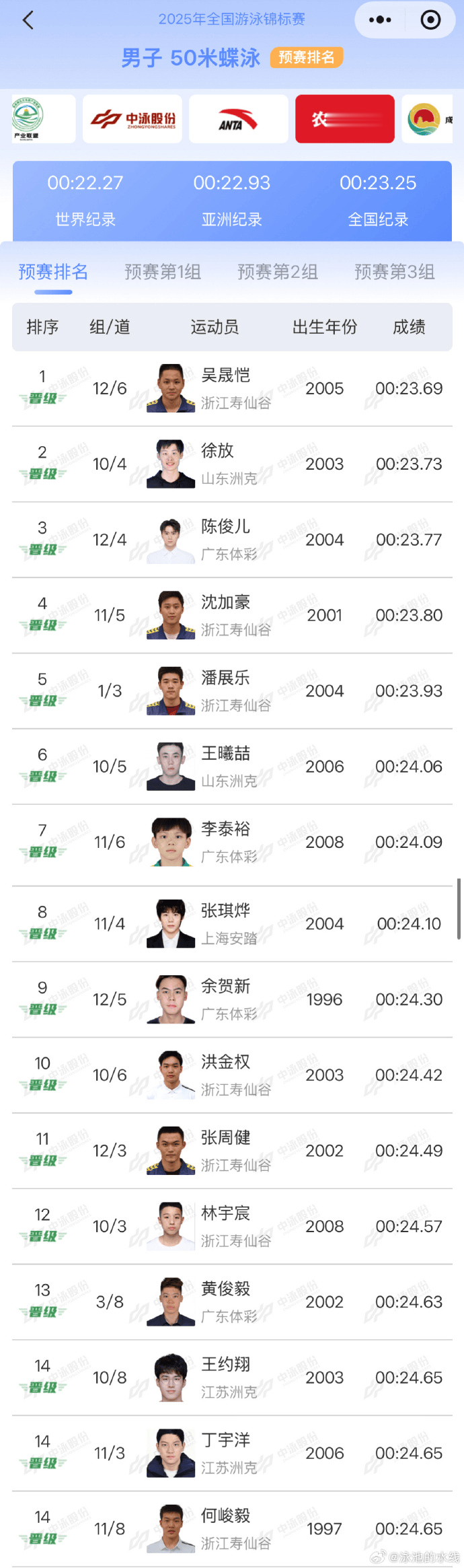The height and width of the screenshot is (1568, 464).
Task: Open athlete 潘展乐's result row
Action: coord(232,691)
